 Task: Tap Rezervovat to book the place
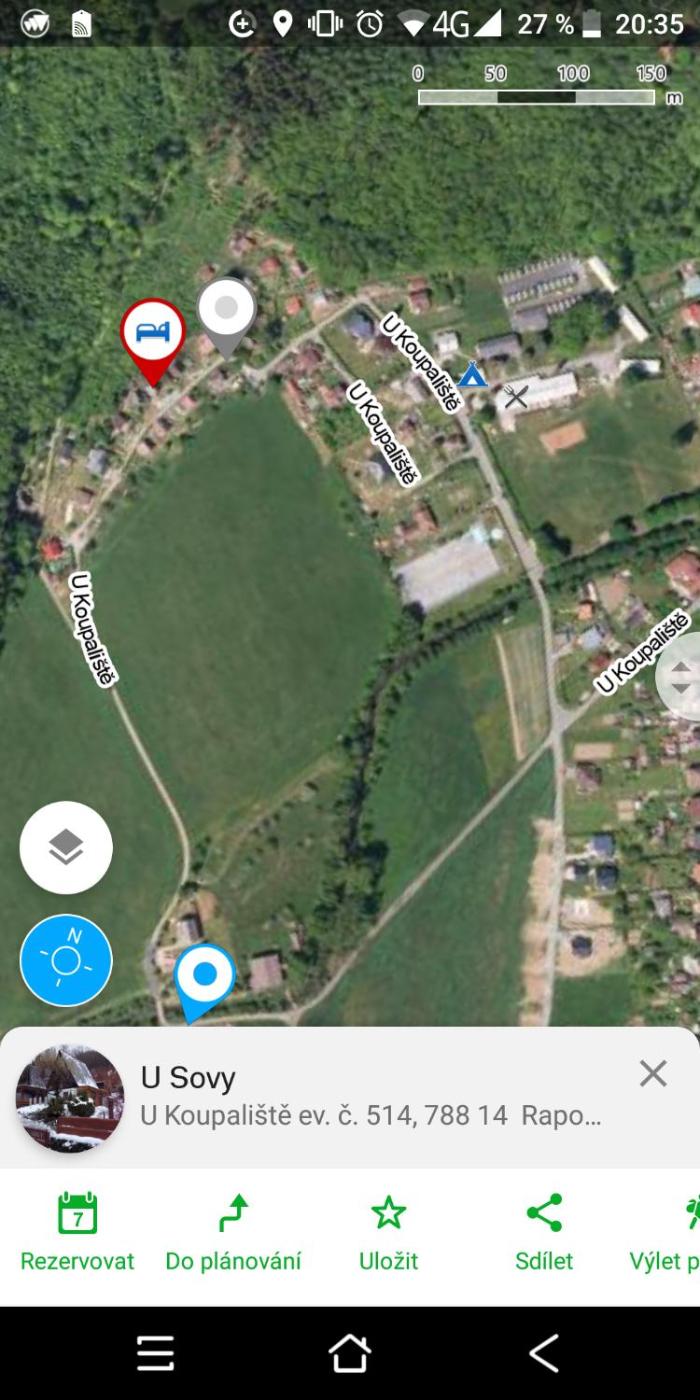click(77, 1232)
